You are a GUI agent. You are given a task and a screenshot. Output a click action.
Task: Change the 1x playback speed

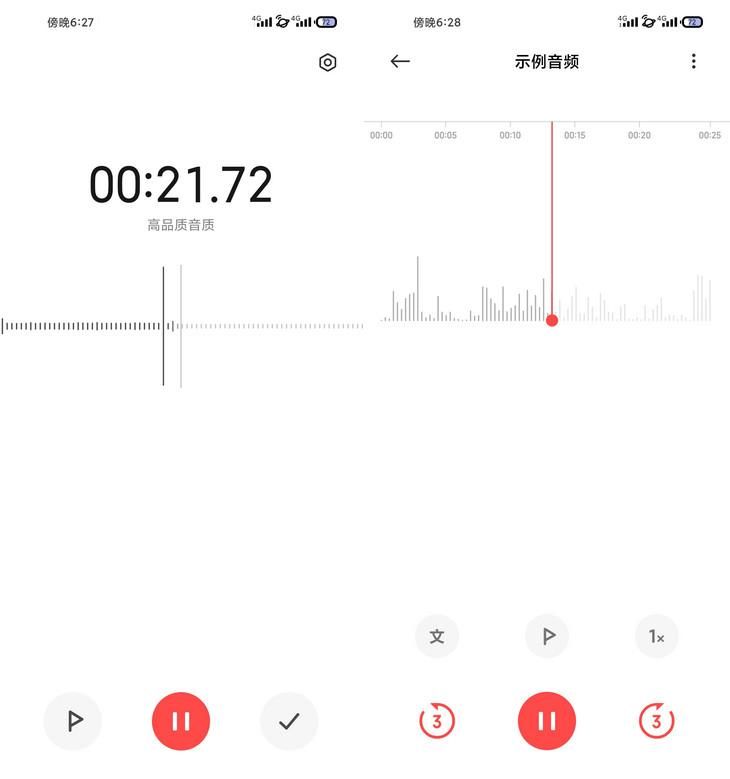[656, 636]
